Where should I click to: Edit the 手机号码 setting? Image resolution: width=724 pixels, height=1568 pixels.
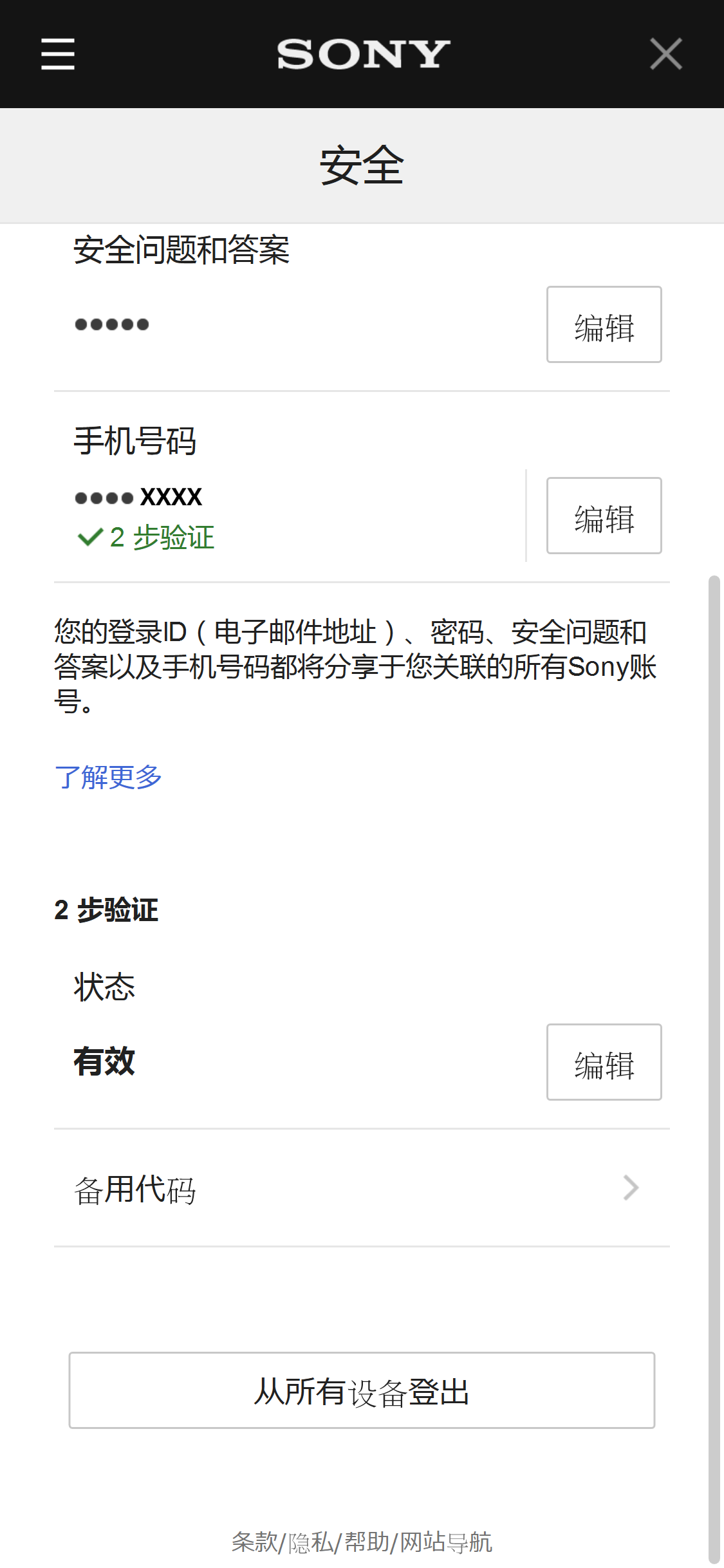(604, 516)
